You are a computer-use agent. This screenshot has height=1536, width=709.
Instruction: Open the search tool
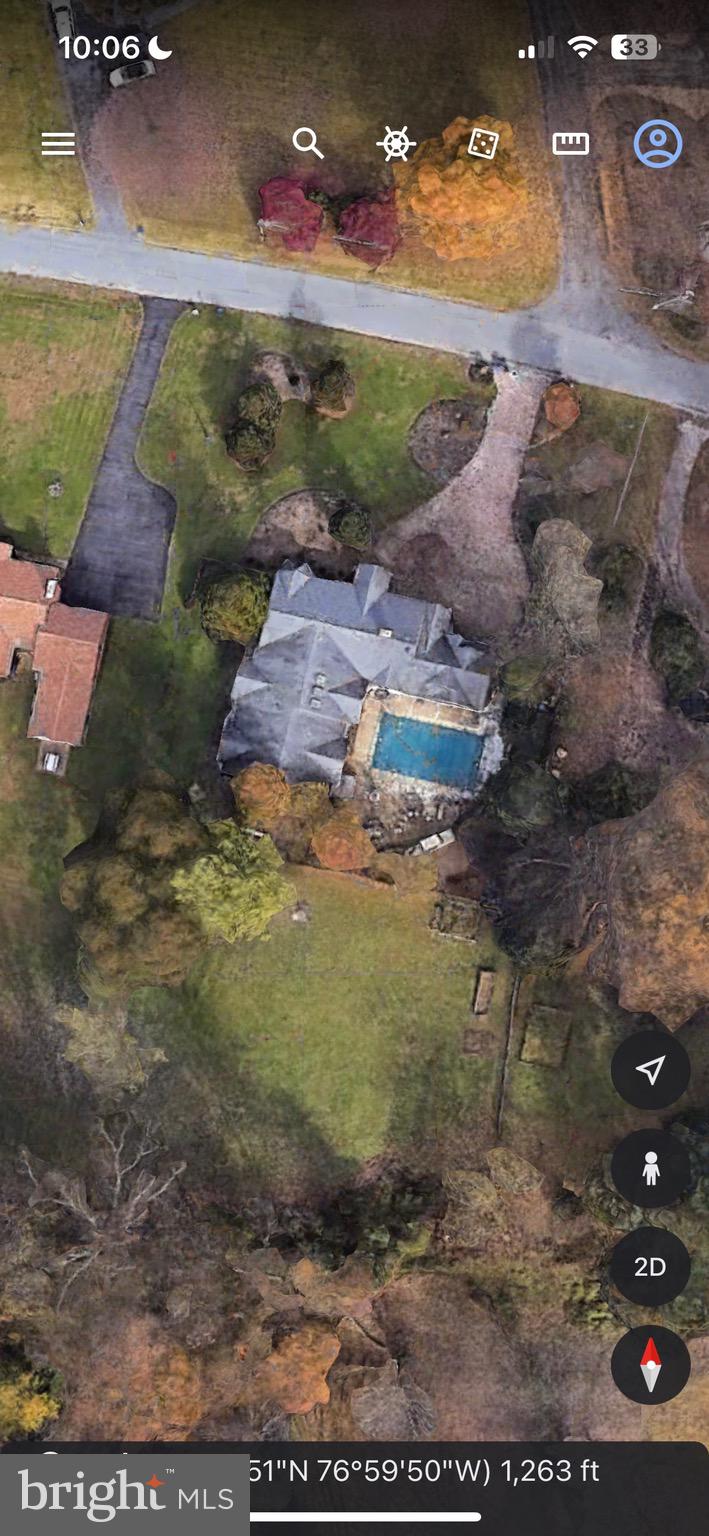(308, 143)
